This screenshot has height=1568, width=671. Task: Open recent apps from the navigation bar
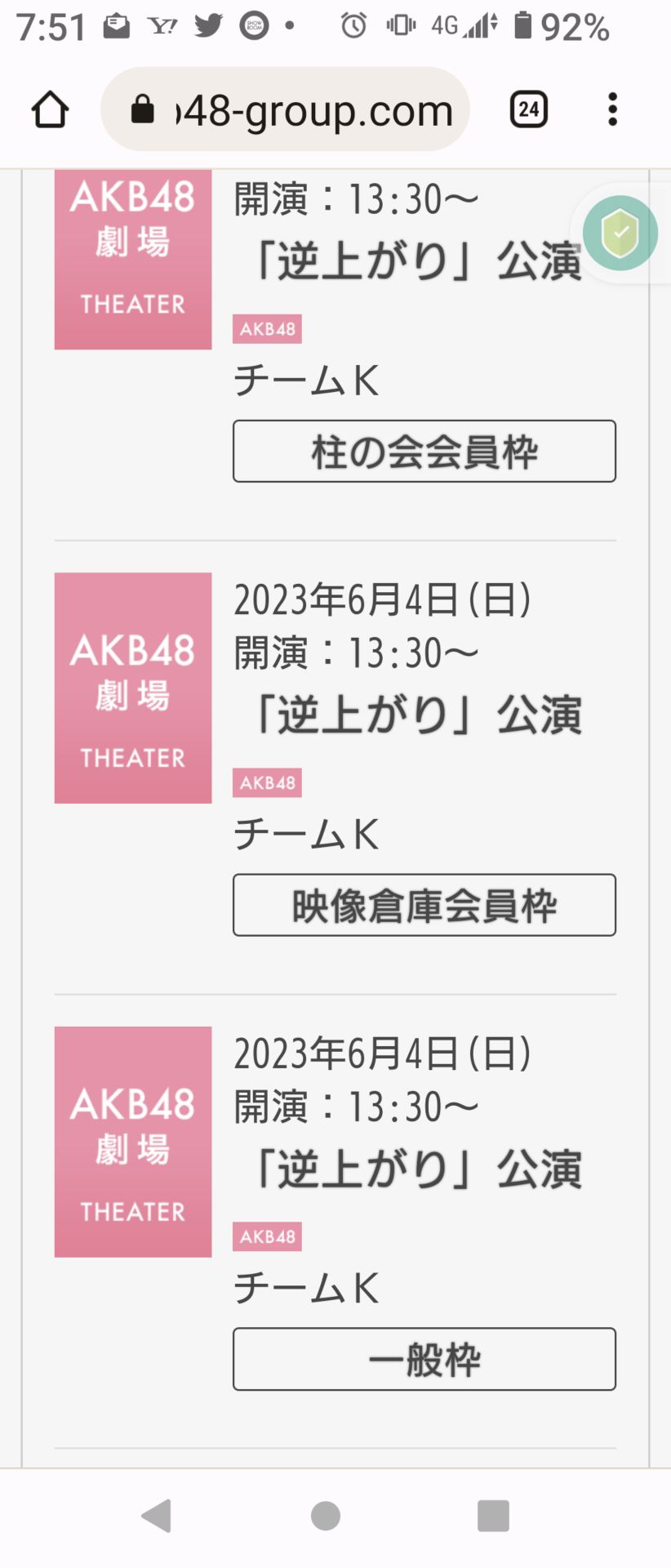pyautogui.click(x=493, y=1516)
